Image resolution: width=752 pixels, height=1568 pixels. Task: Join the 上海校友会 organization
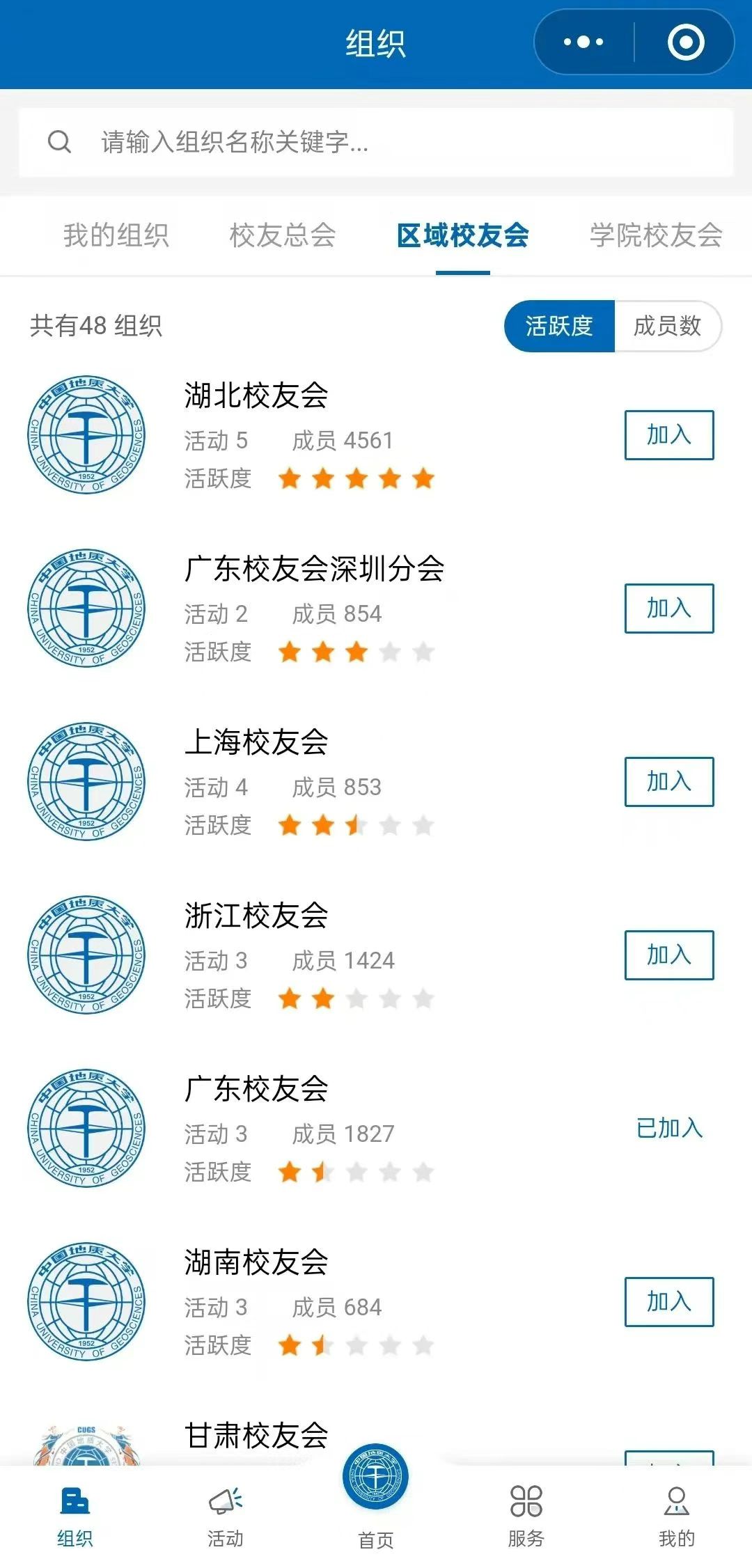click(668, 782)
